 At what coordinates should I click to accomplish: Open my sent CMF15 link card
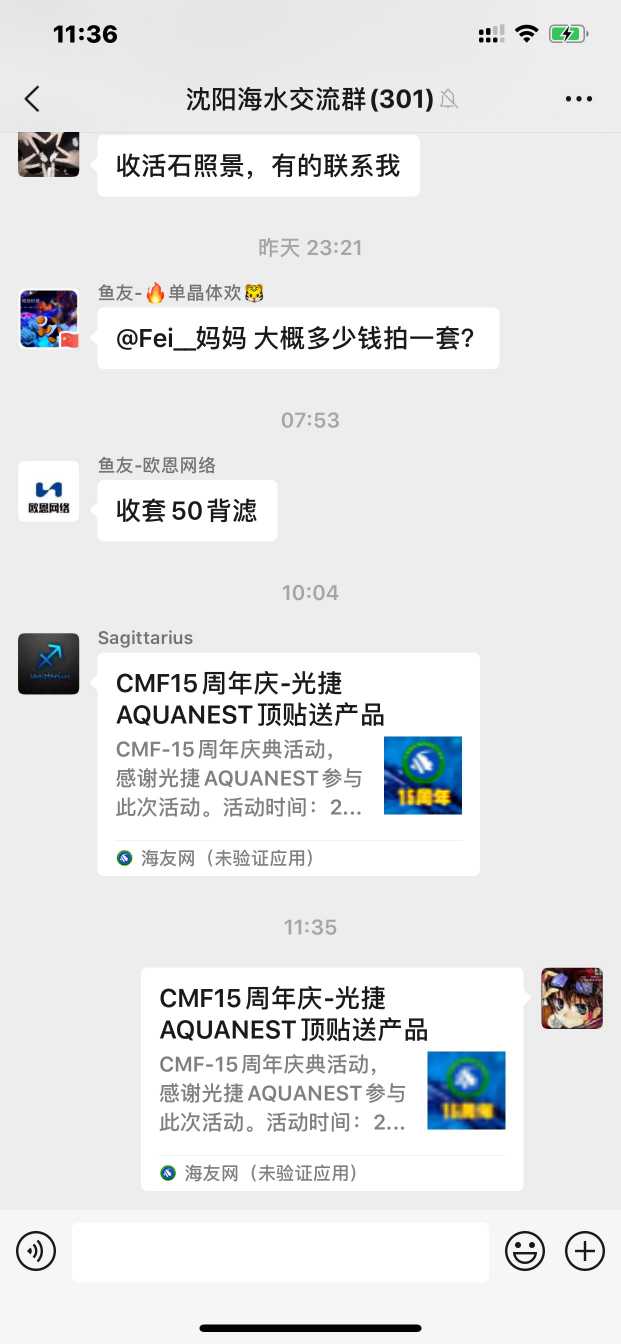332,1078
